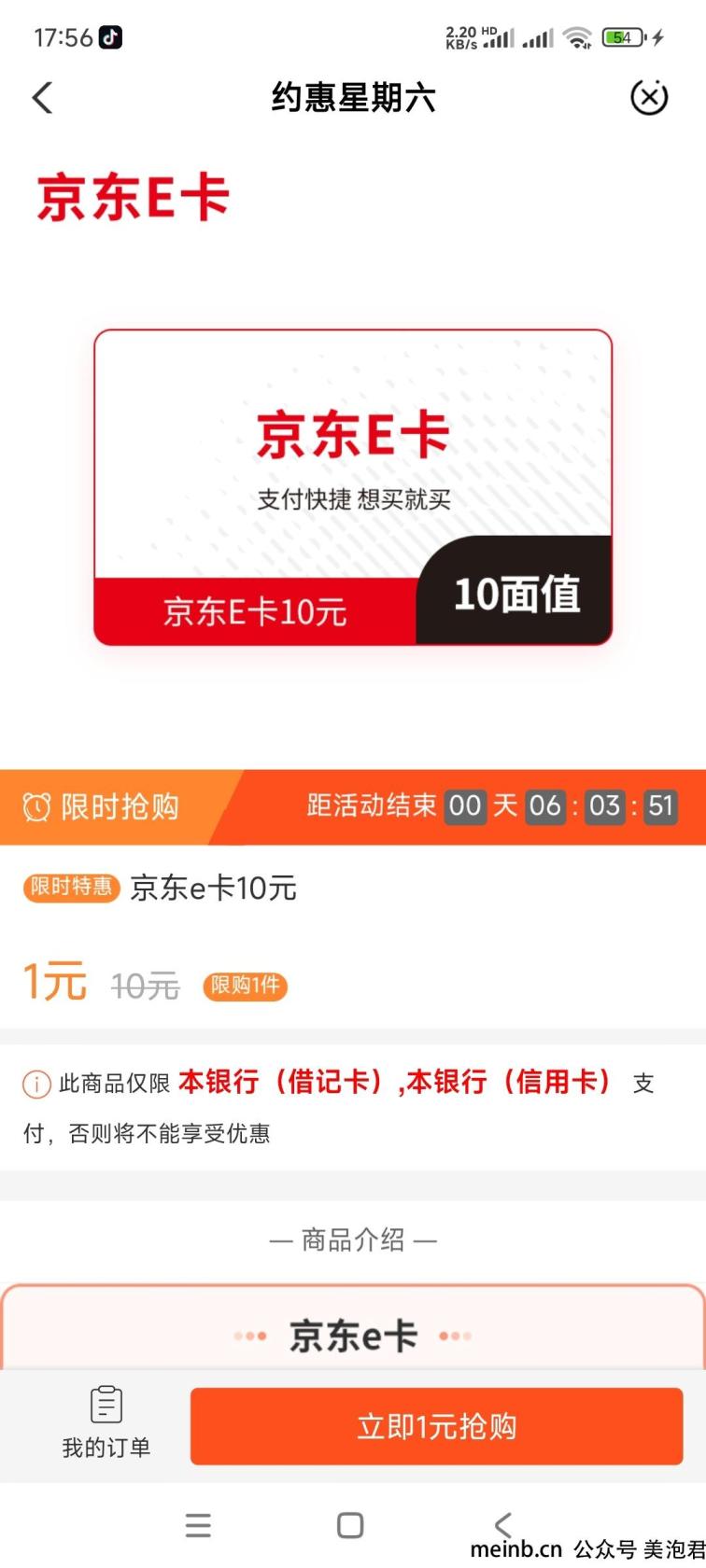The image size is (706, 1568).
Task: Open recent apps from navigation bar
Action: 198,1525
